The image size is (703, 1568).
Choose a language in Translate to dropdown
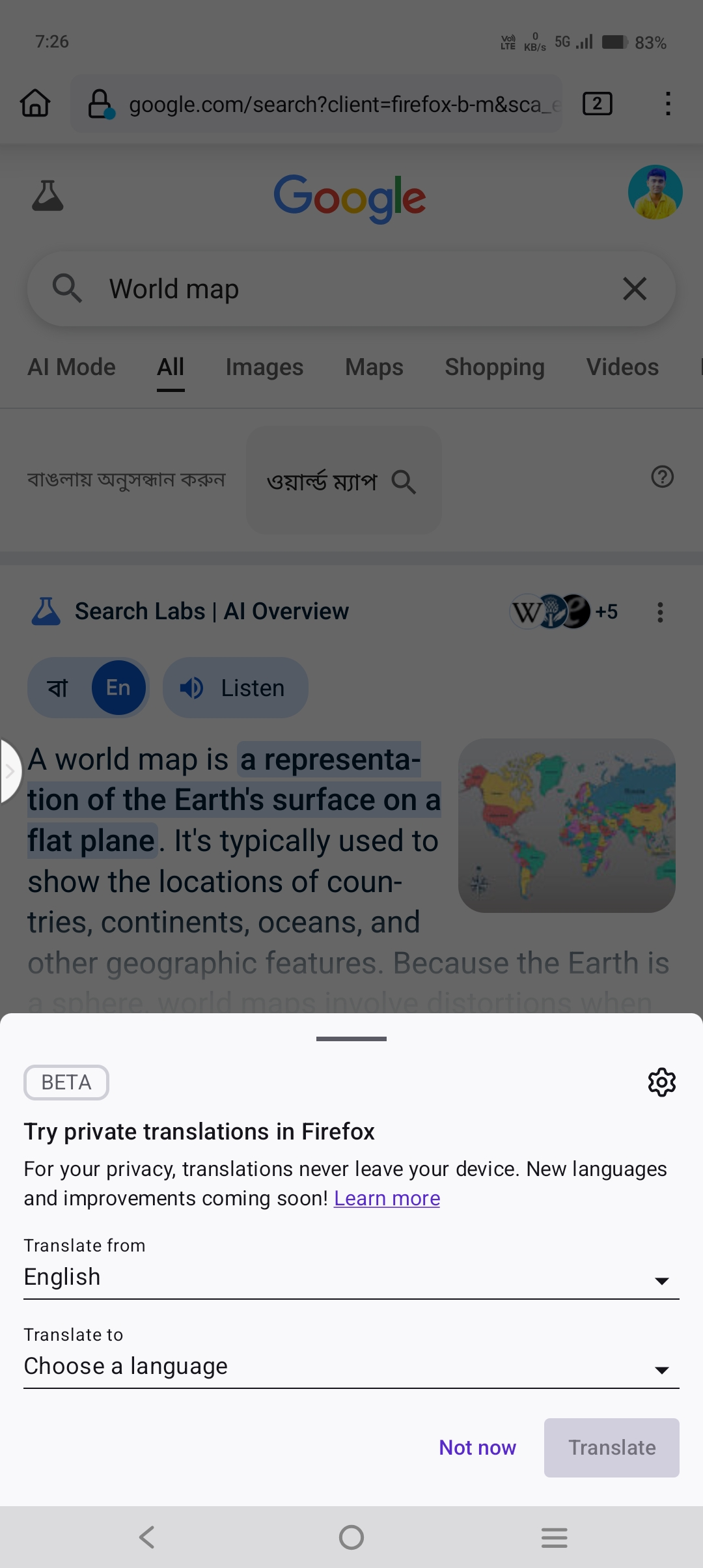click(351, 1366)
